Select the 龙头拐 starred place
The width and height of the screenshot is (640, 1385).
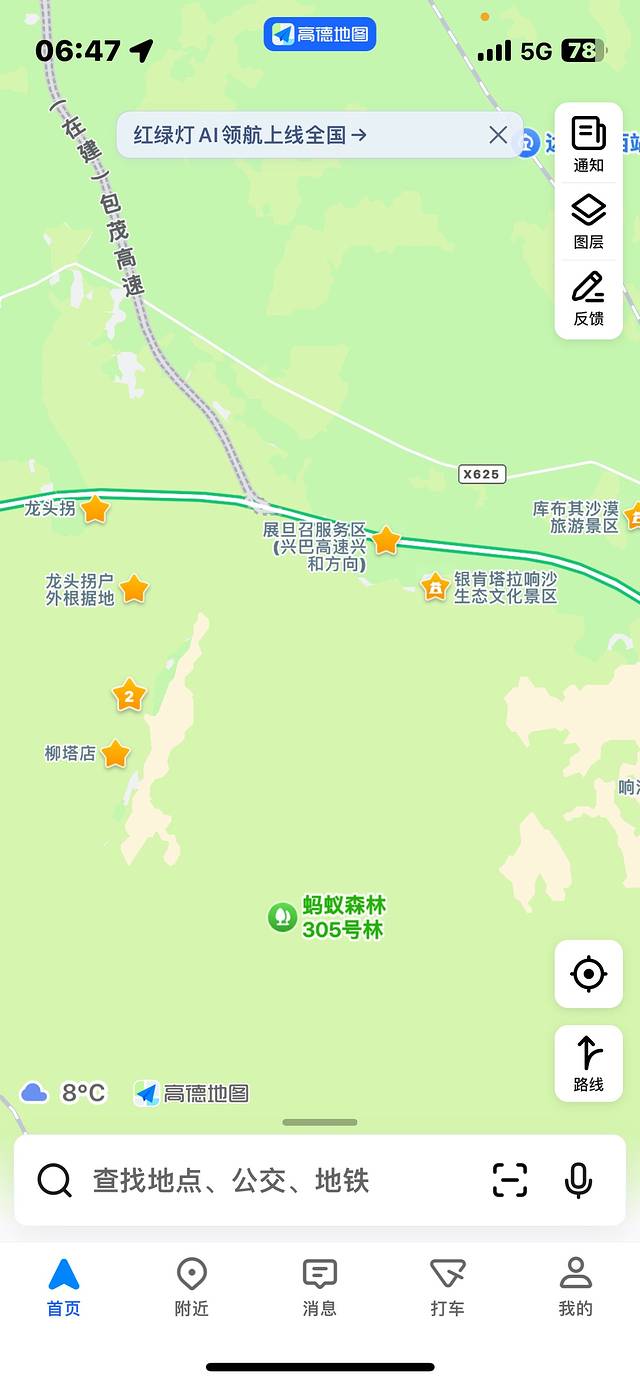[x=95, y=509]
